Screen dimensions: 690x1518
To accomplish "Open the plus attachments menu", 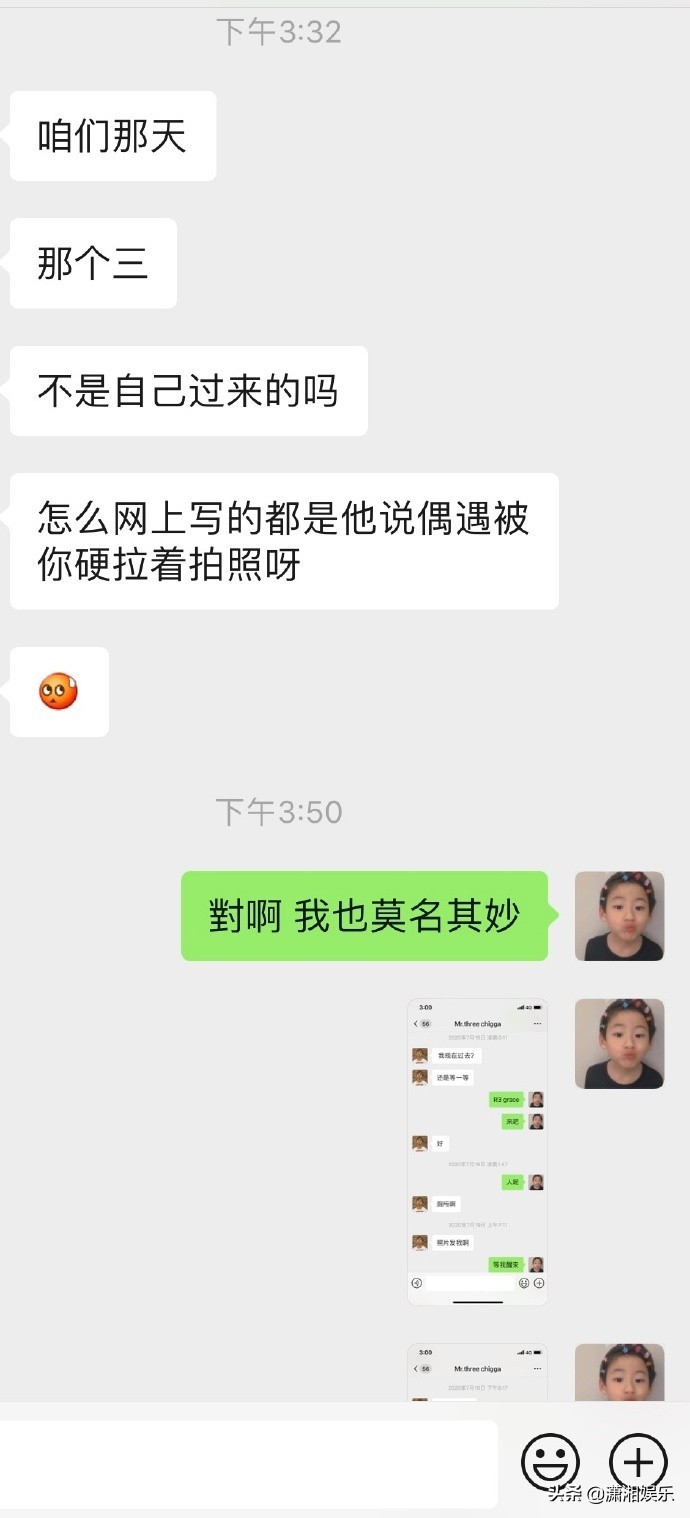I will [638, 1462].
